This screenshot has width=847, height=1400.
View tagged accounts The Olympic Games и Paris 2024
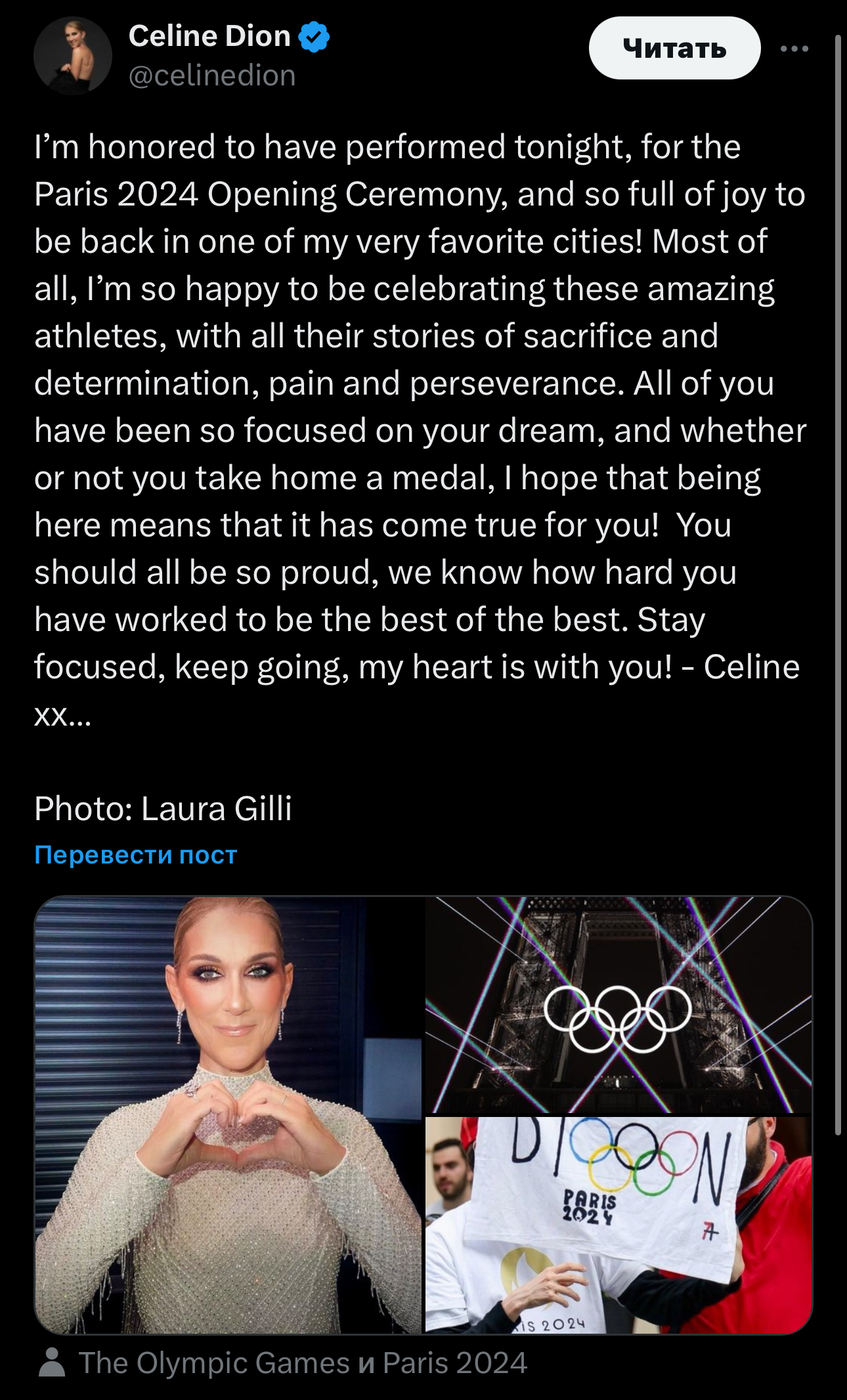302,1363
